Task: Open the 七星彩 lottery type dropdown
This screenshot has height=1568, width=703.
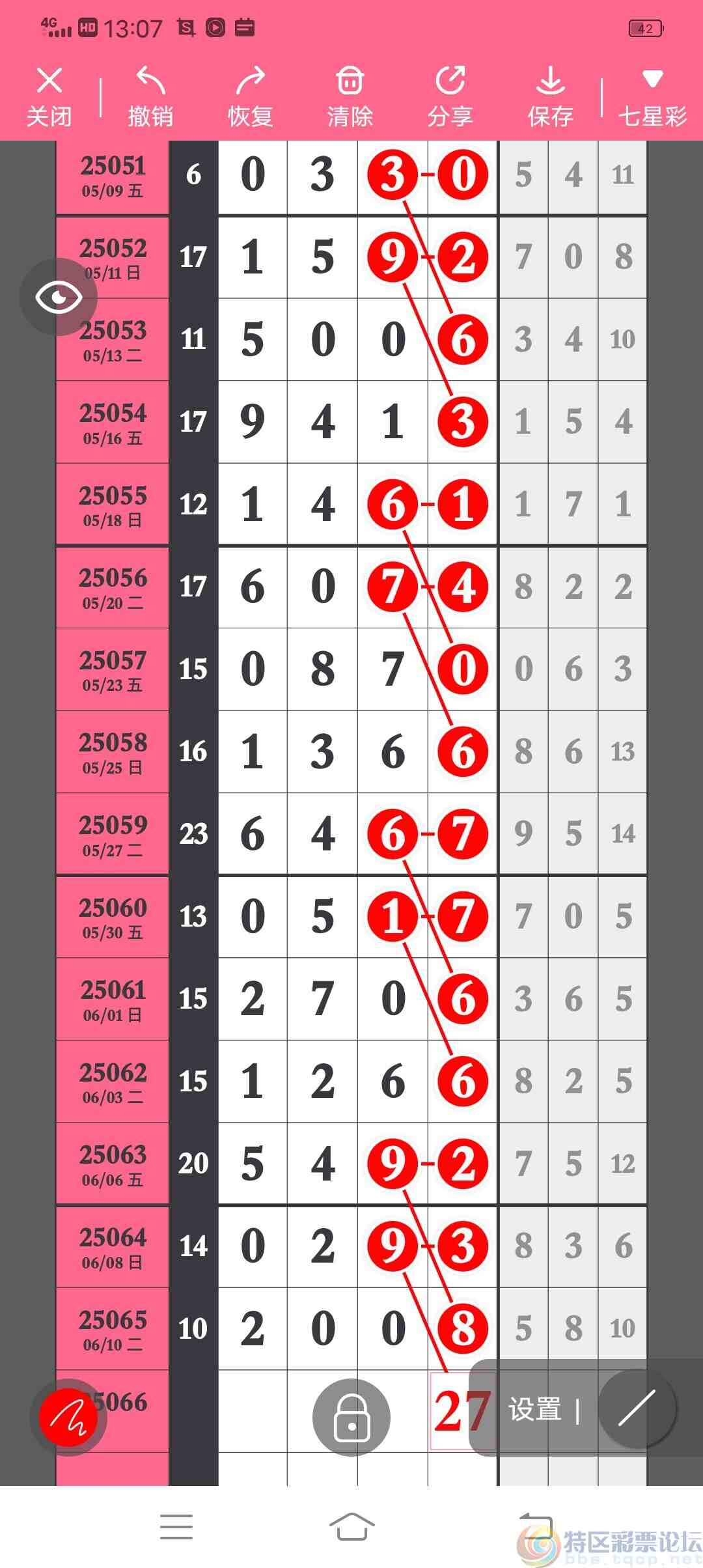Action: click(652, 96)
